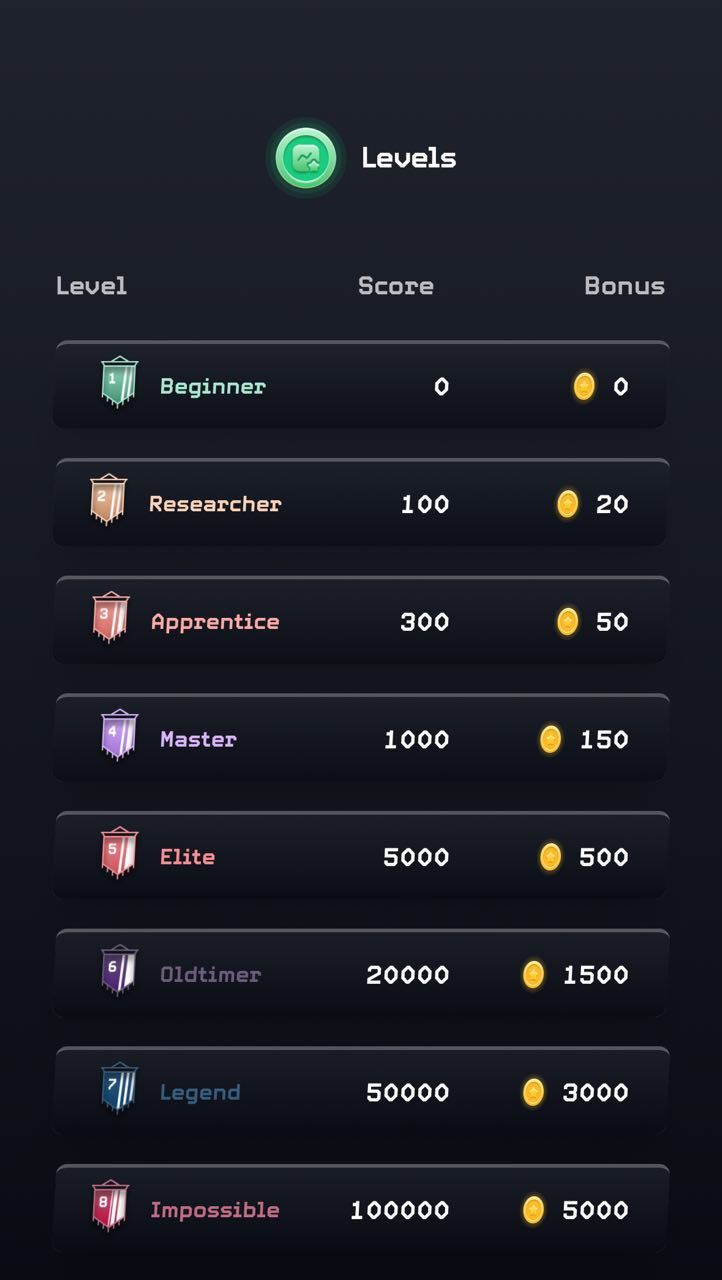The width and height of the screenshot is (722, 1280).
Task: Select the Score column header
Action: 396,285
